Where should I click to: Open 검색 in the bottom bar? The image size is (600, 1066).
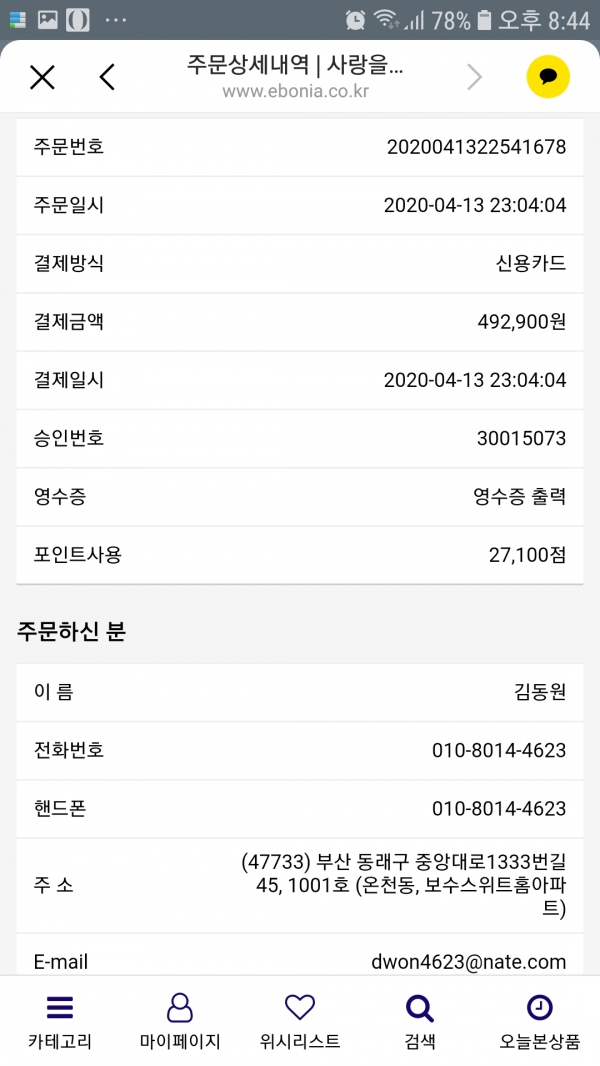click(x=420, y=1021)
